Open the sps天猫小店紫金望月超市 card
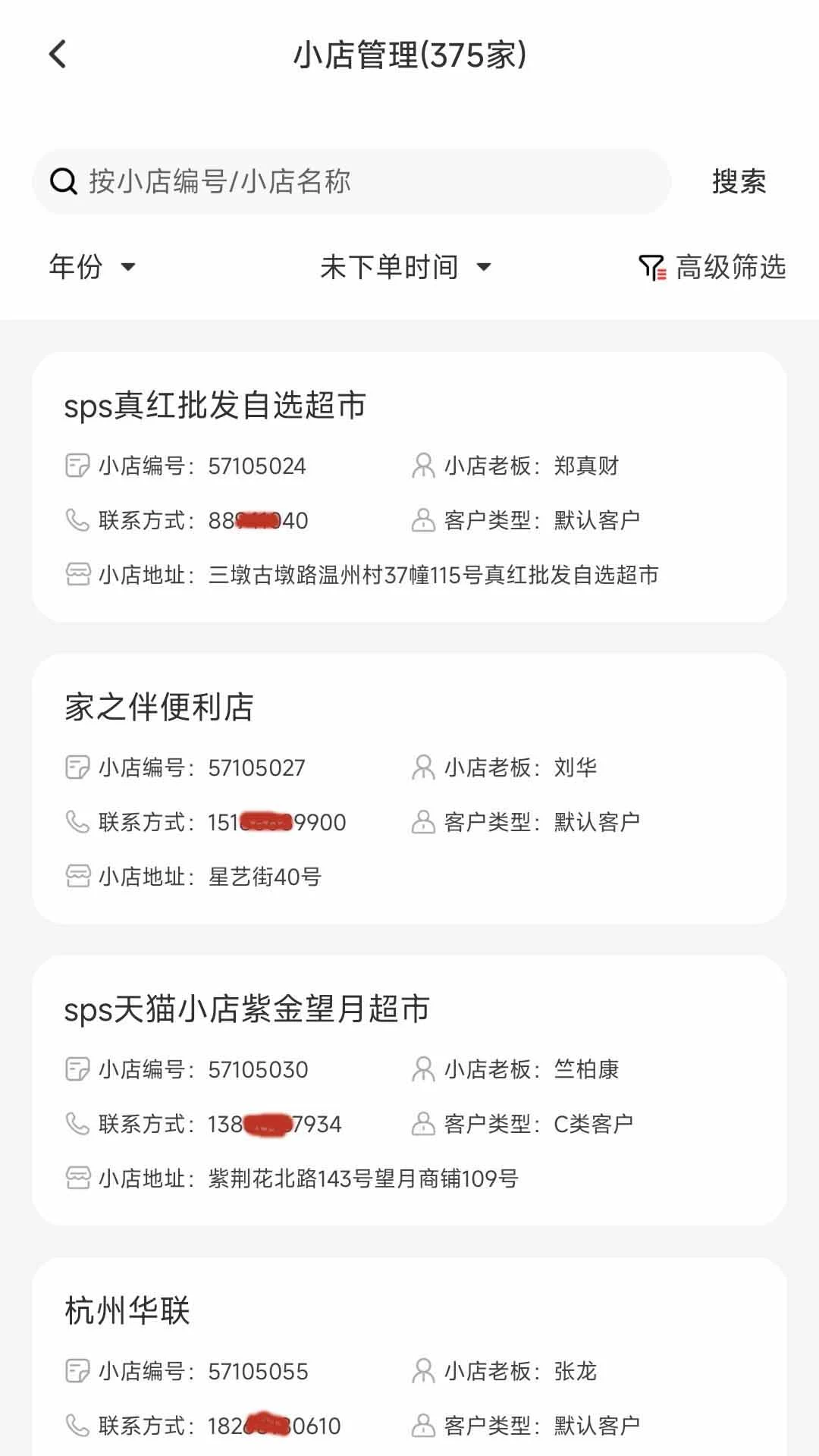Screen dimensions: 819x1456 409,1090
